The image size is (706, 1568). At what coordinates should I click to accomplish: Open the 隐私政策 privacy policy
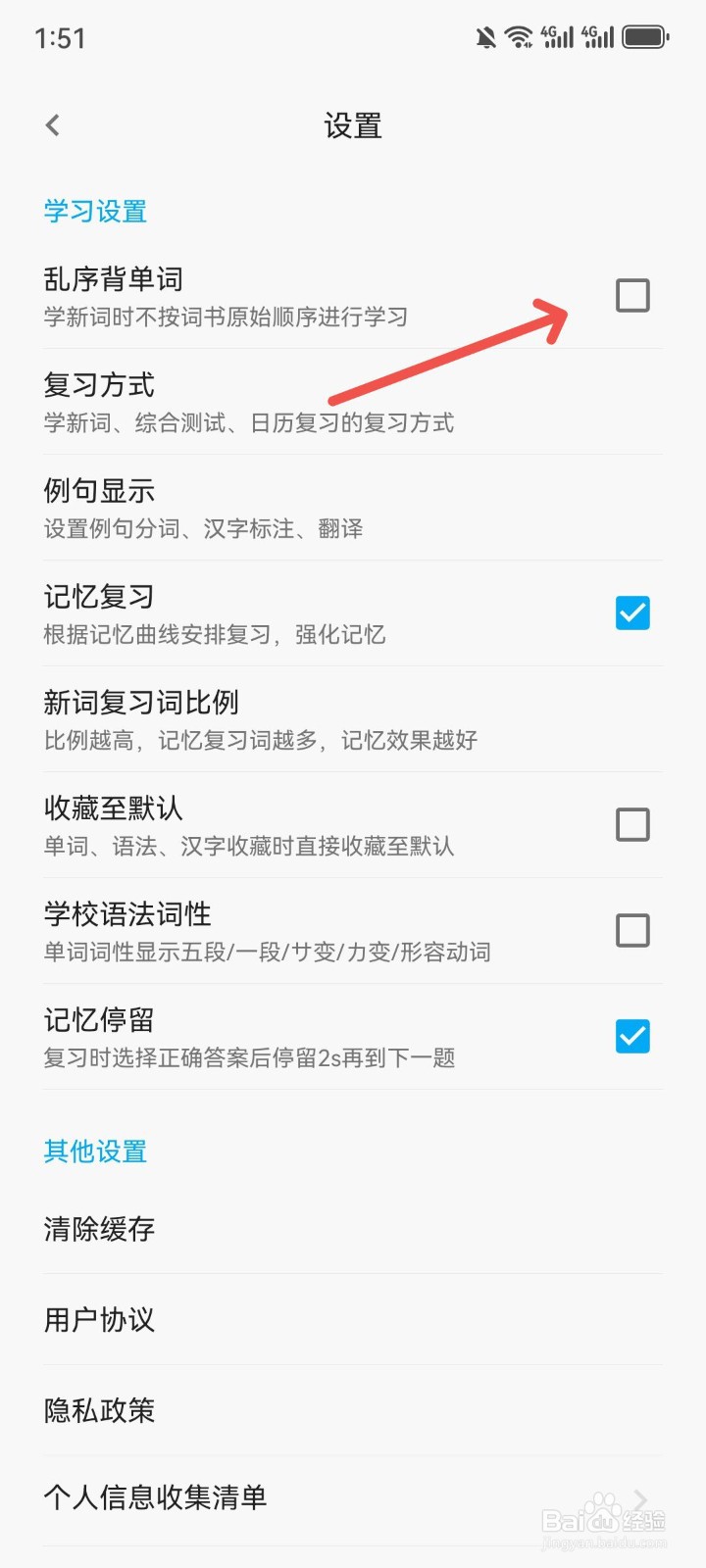click(x=353, y=1410)
